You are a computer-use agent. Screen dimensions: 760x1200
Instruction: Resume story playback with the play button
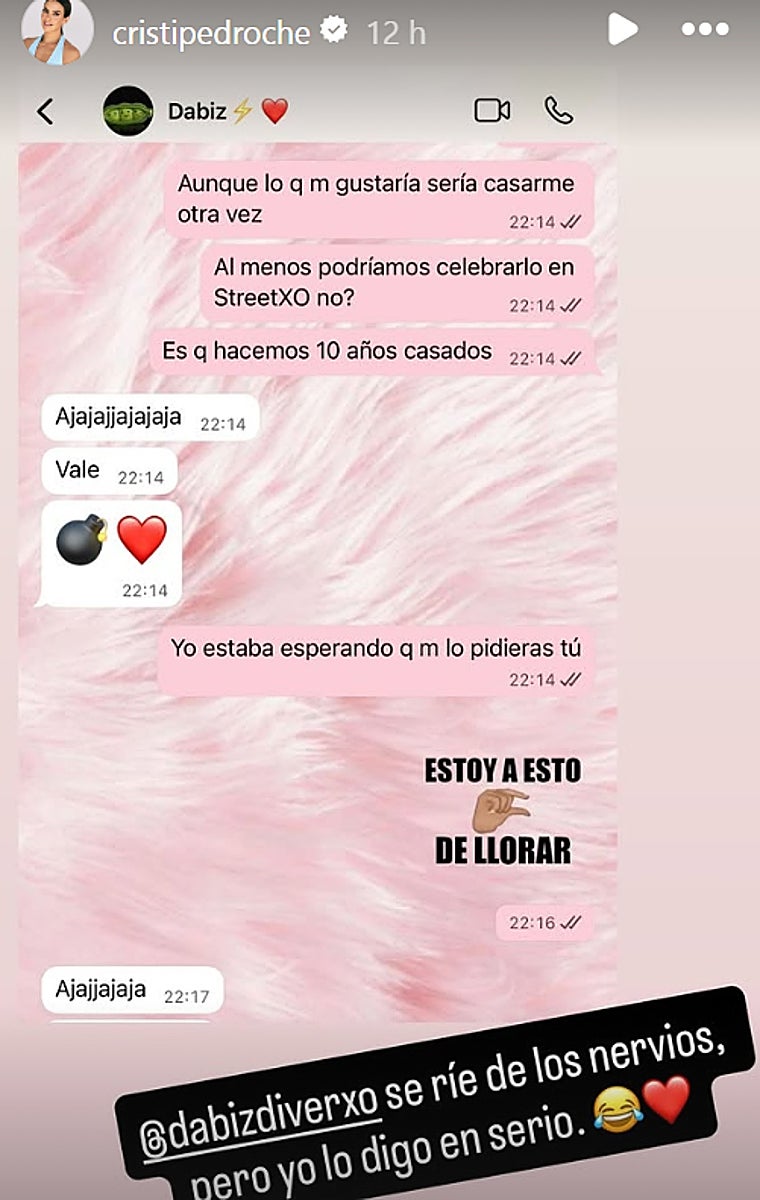tap(622, 30)
